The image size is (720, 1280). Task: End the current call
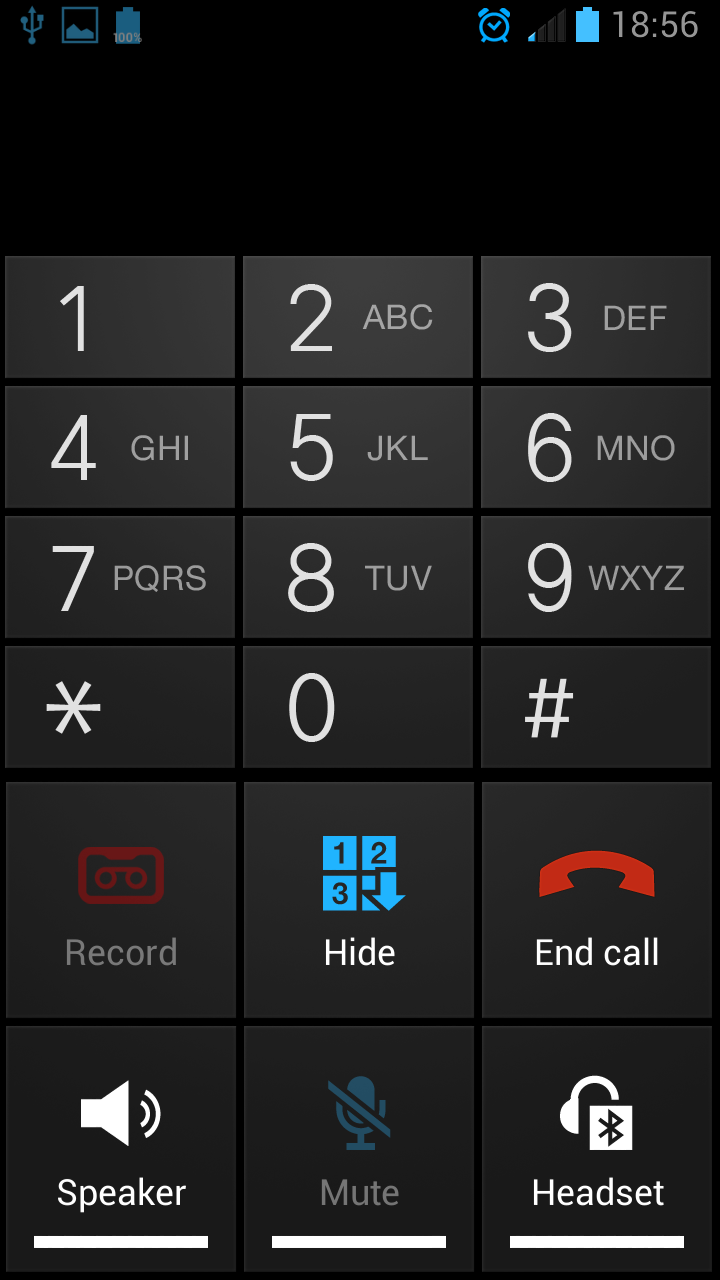click(x=597, y=900)
